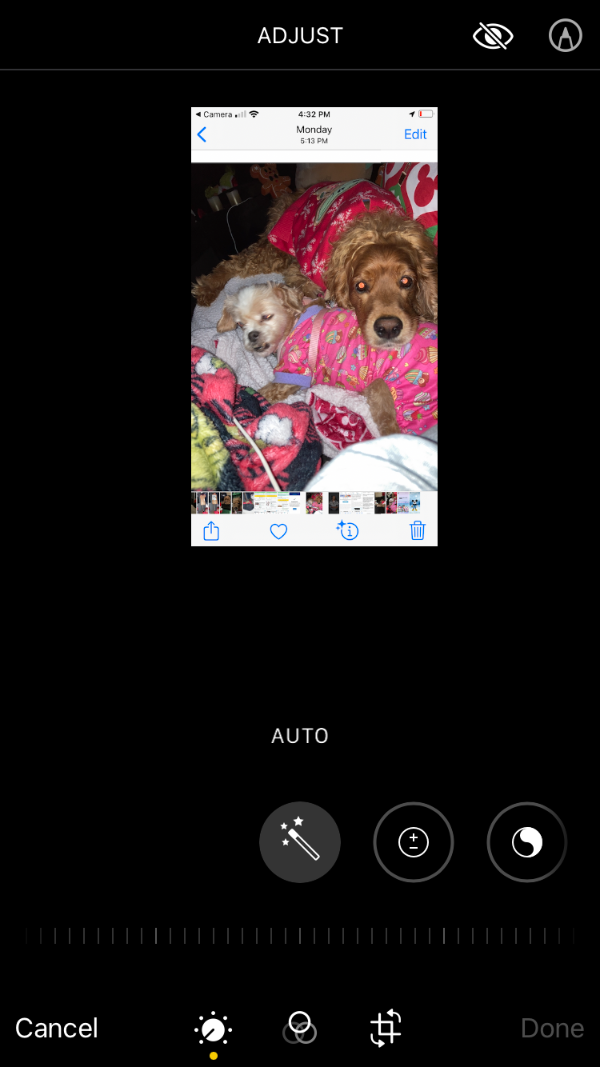The height and width of the screenshot is (1067, 600).
Task: Apply the Auto enhance magic wand
Action: click(x=299, y=842)
